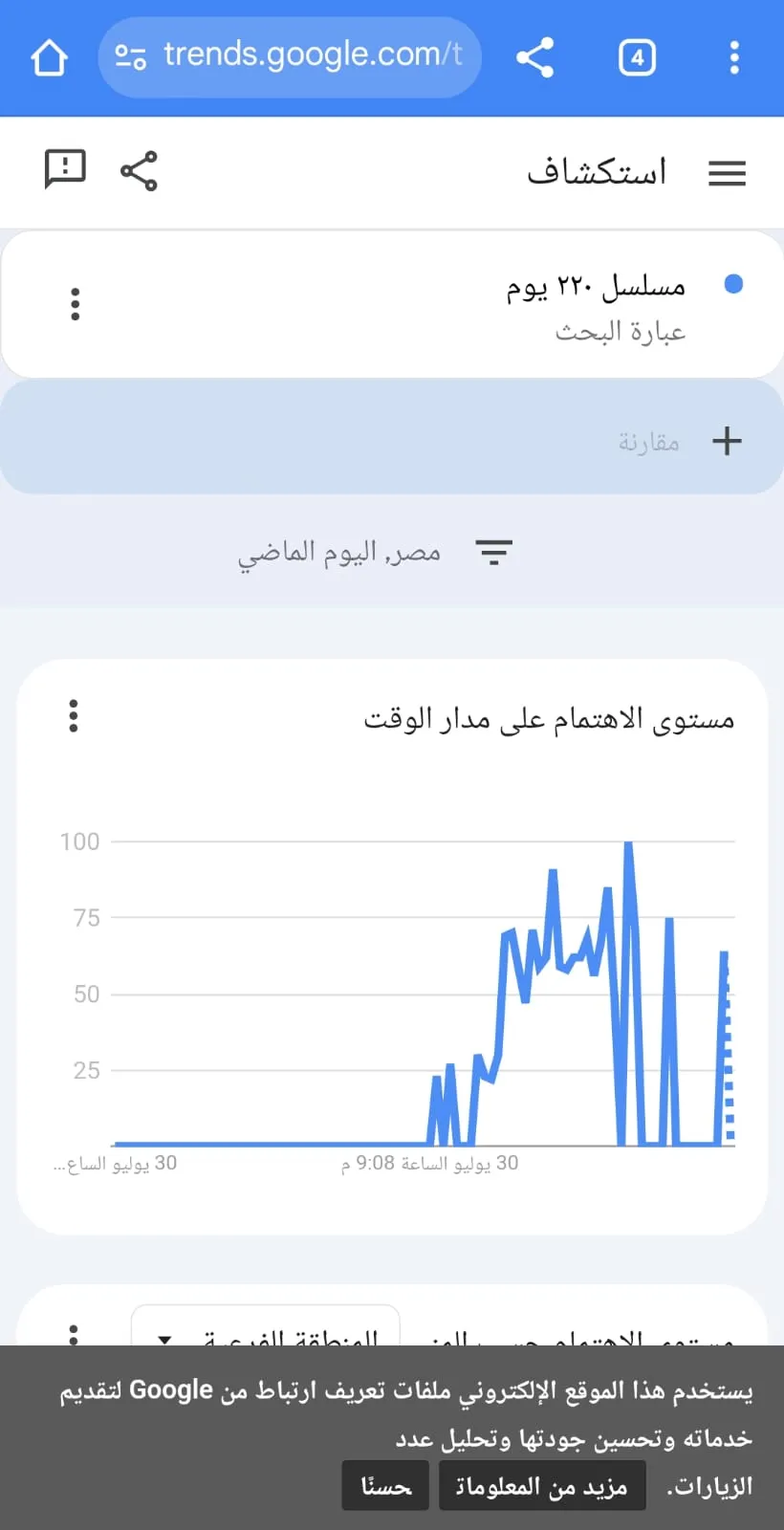
Task: Open options for the مستوى الاهتمام على مدار الوقت chart
Action: click(x=74, y=716)
